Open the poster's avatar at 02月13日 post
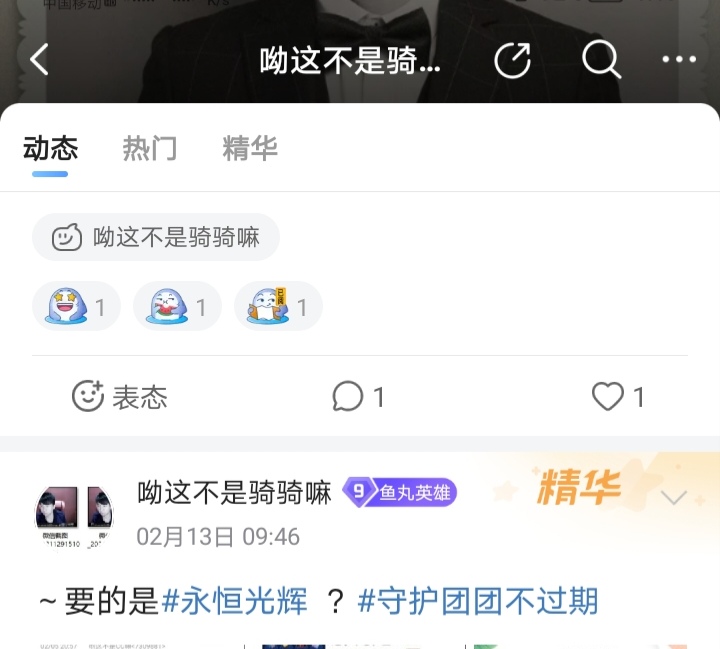 pos(74,517)
